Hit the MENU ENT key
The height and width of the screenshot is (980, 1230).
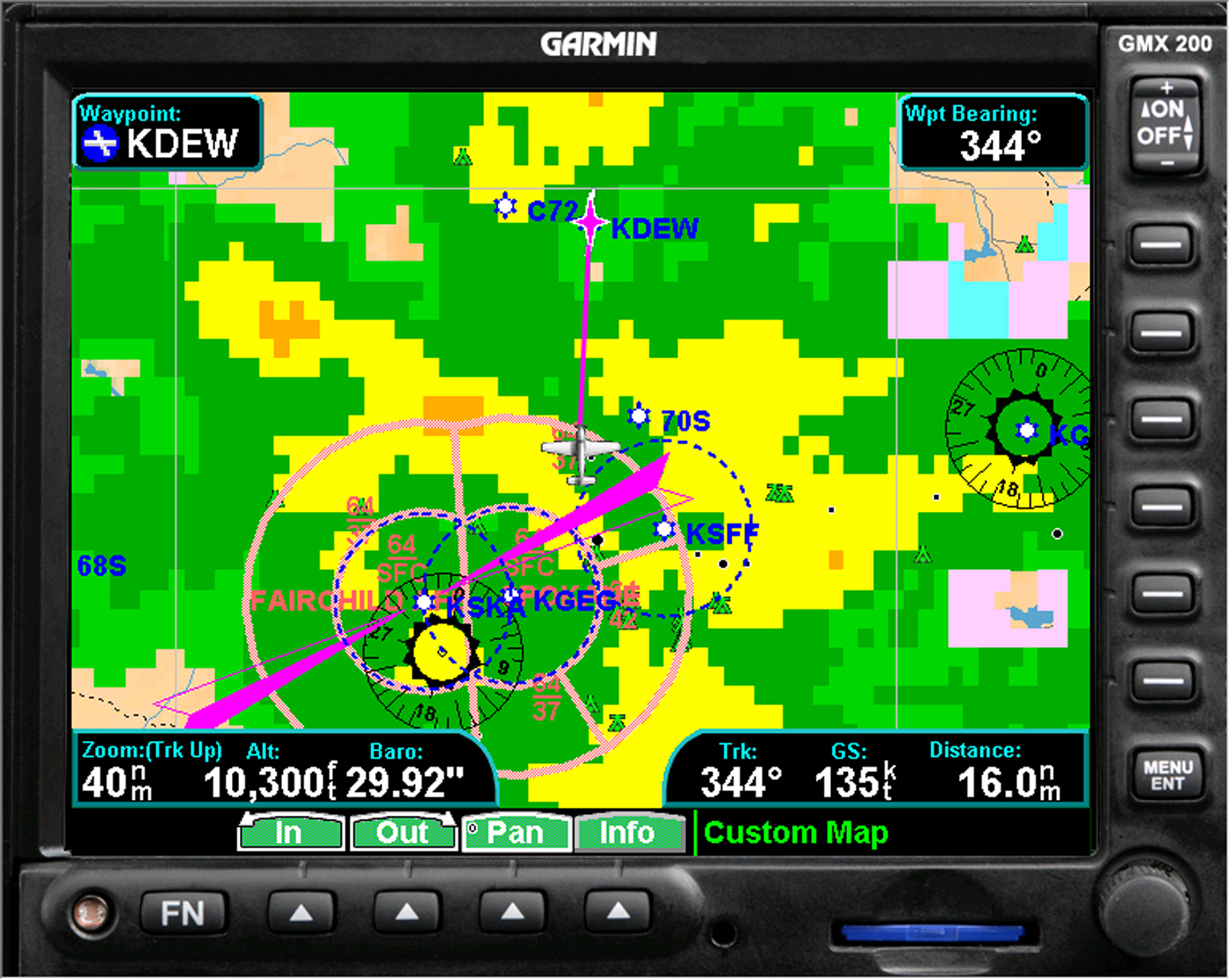1167,775
